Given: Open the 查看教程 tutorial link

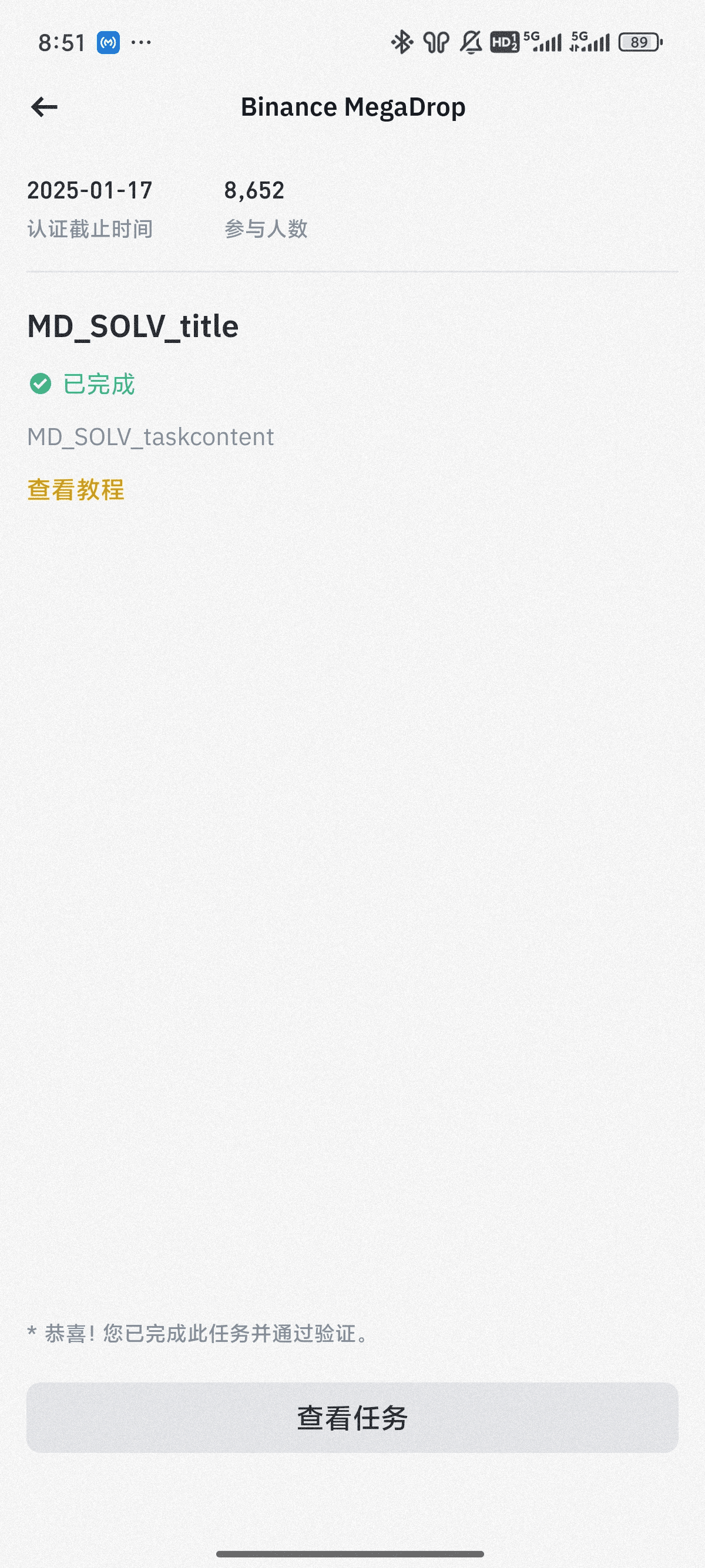Looking at the screenshot, I should coord(75,490).
